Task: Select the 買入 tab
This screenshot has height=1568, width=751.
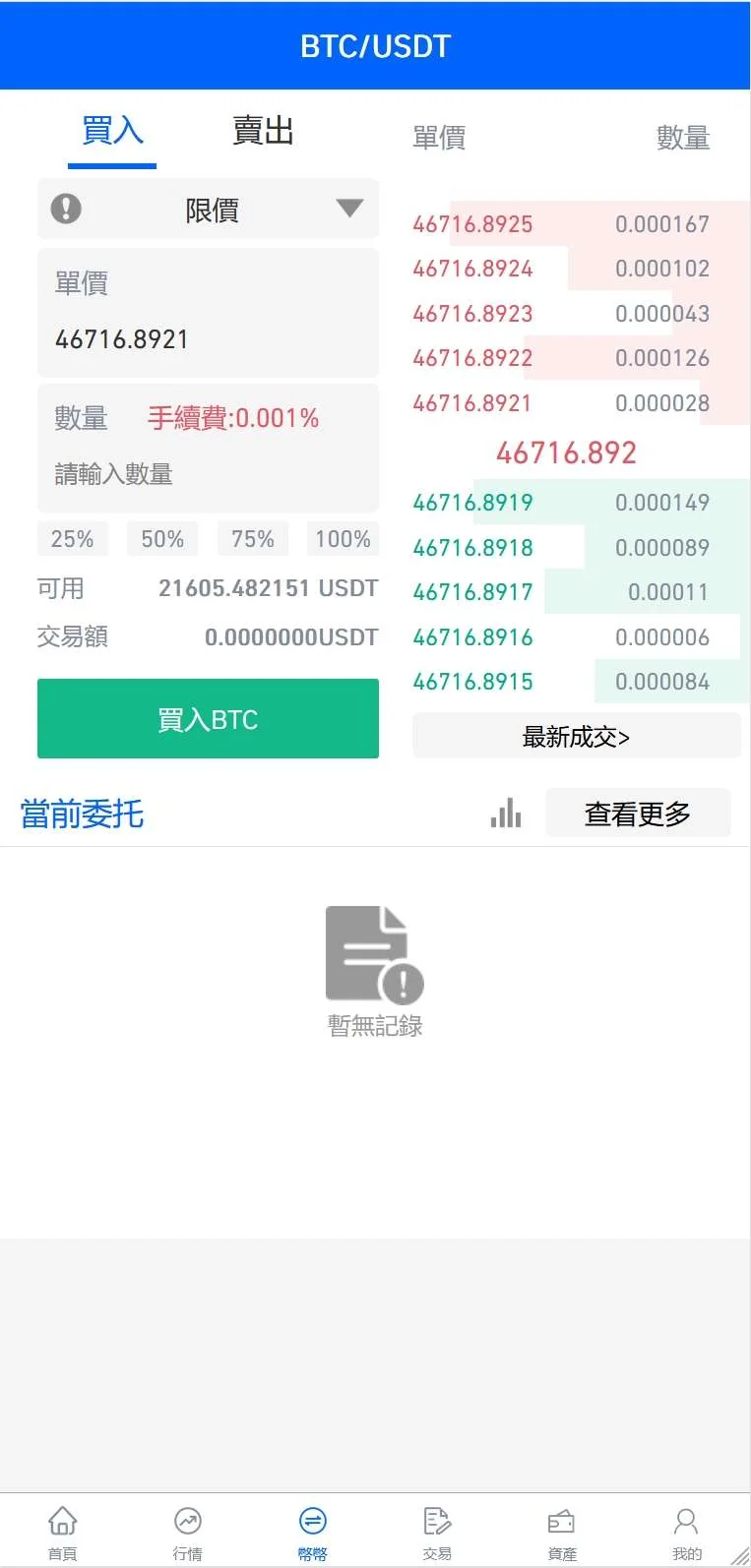Action: (x=112, y=131)
